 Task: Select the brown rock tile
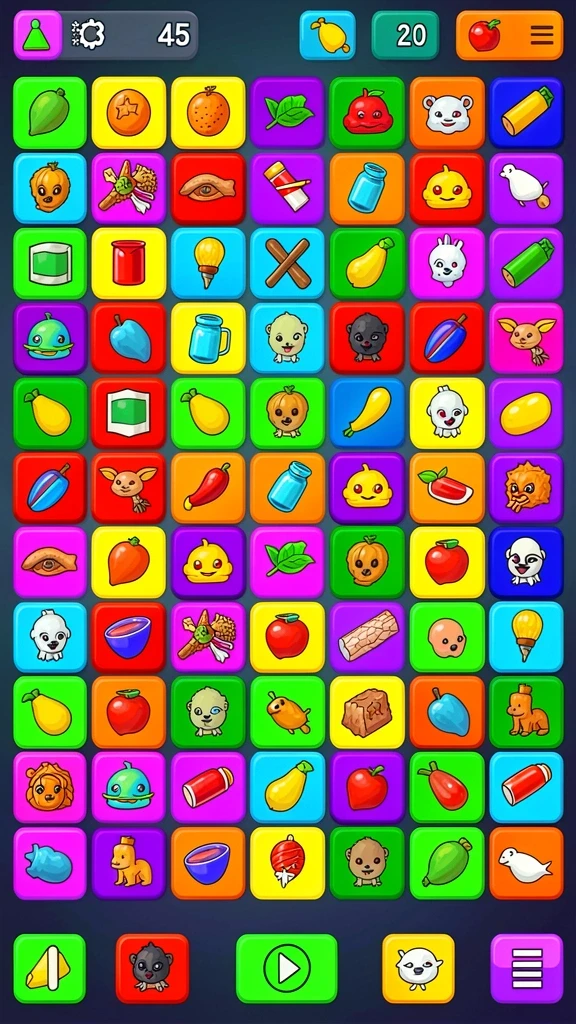pyautogui.click(x=367, y=713)
